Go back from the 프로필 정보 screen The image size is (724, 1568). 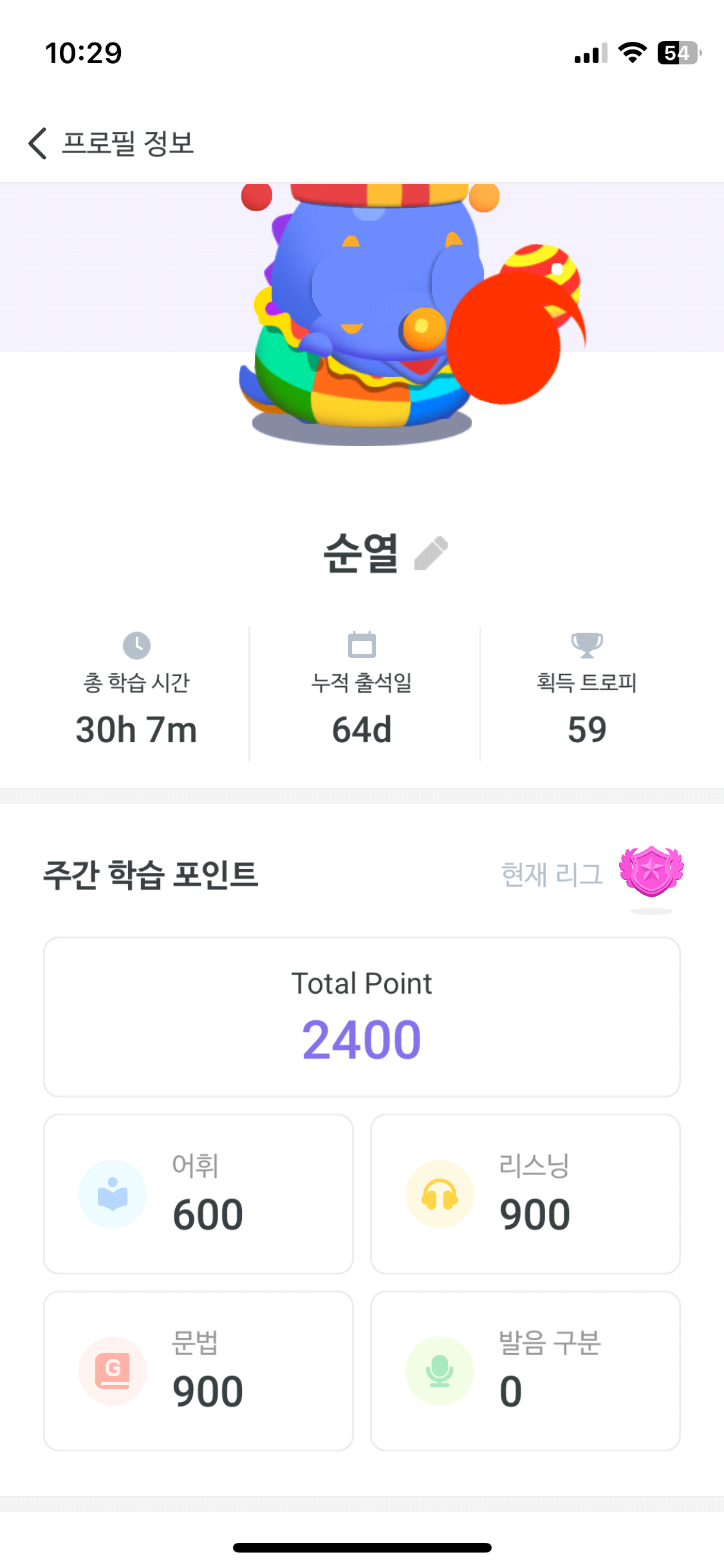point(38,143)
